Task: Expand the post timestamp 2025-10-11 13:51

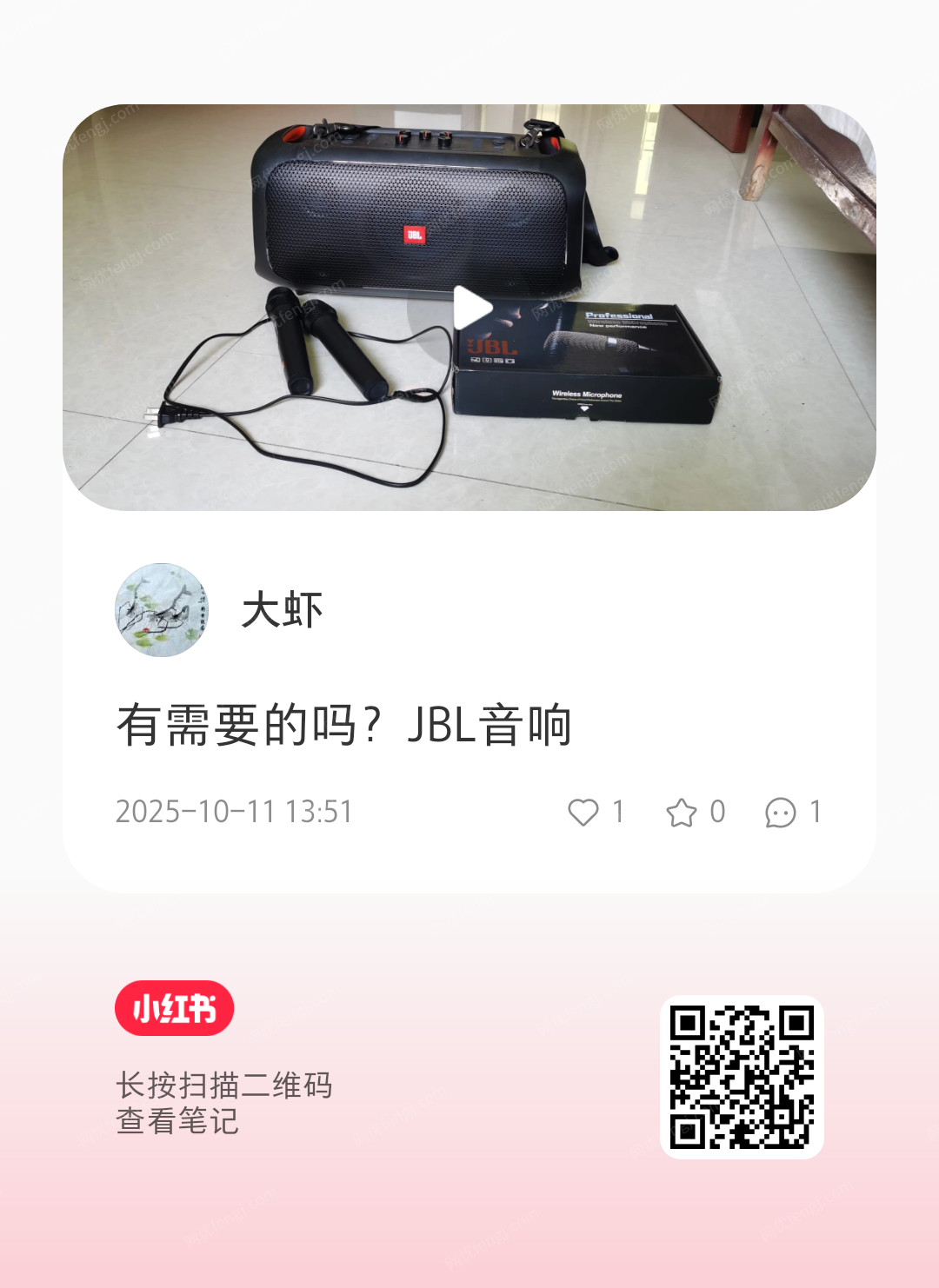Action: 235,813
